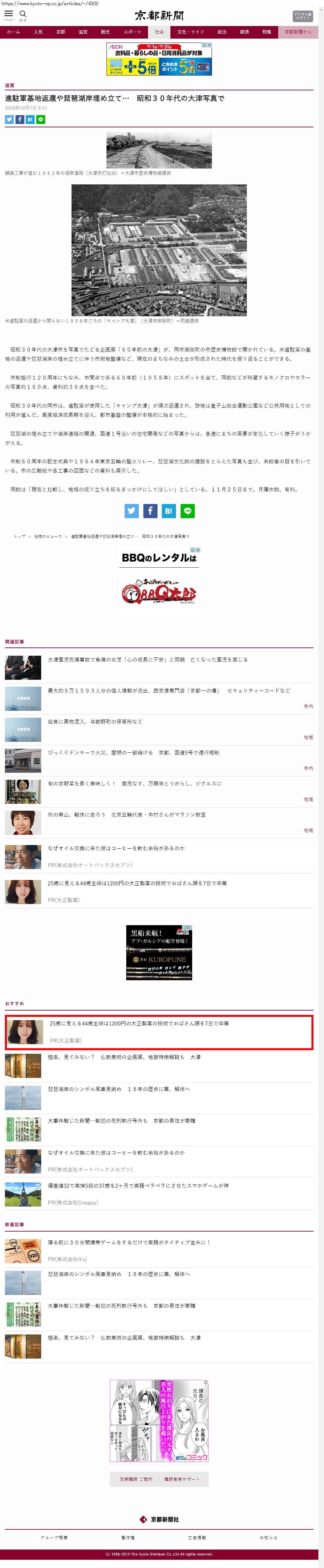
Task: Open the 地域のニュース breadcrumb link
Action: (48, 536)
